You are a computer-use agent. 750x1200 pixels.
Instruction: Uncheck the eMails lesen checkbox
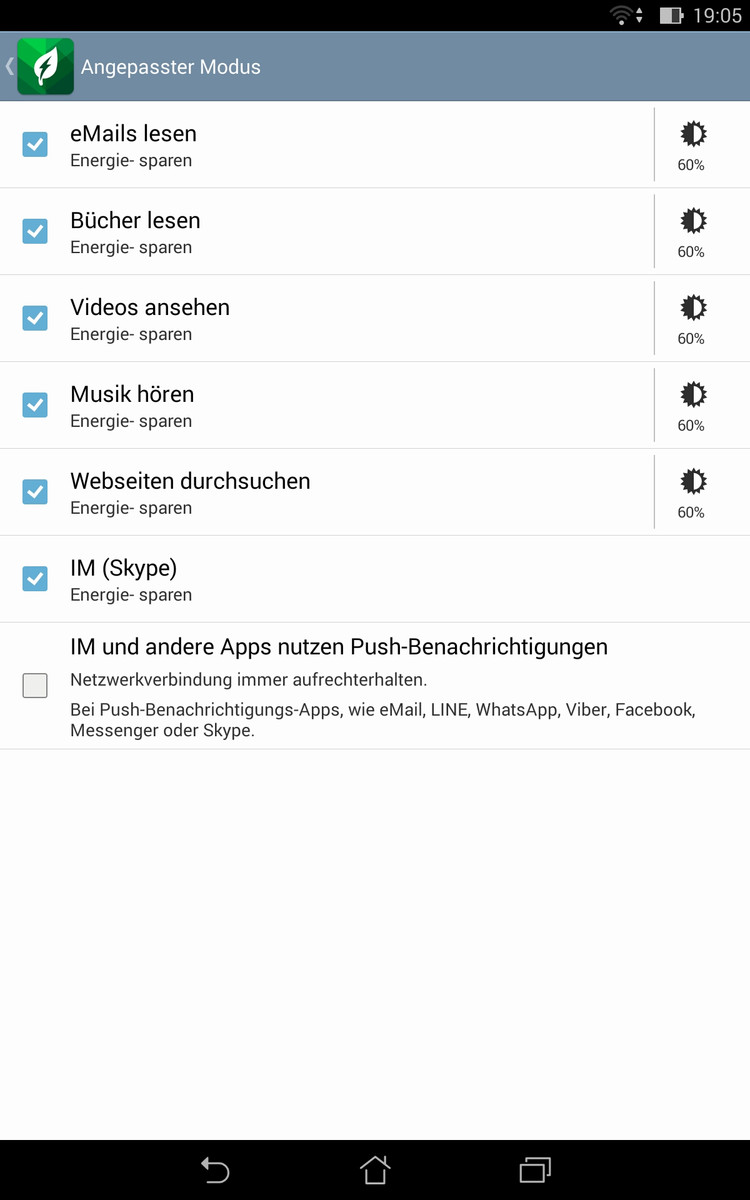point(35,144)
